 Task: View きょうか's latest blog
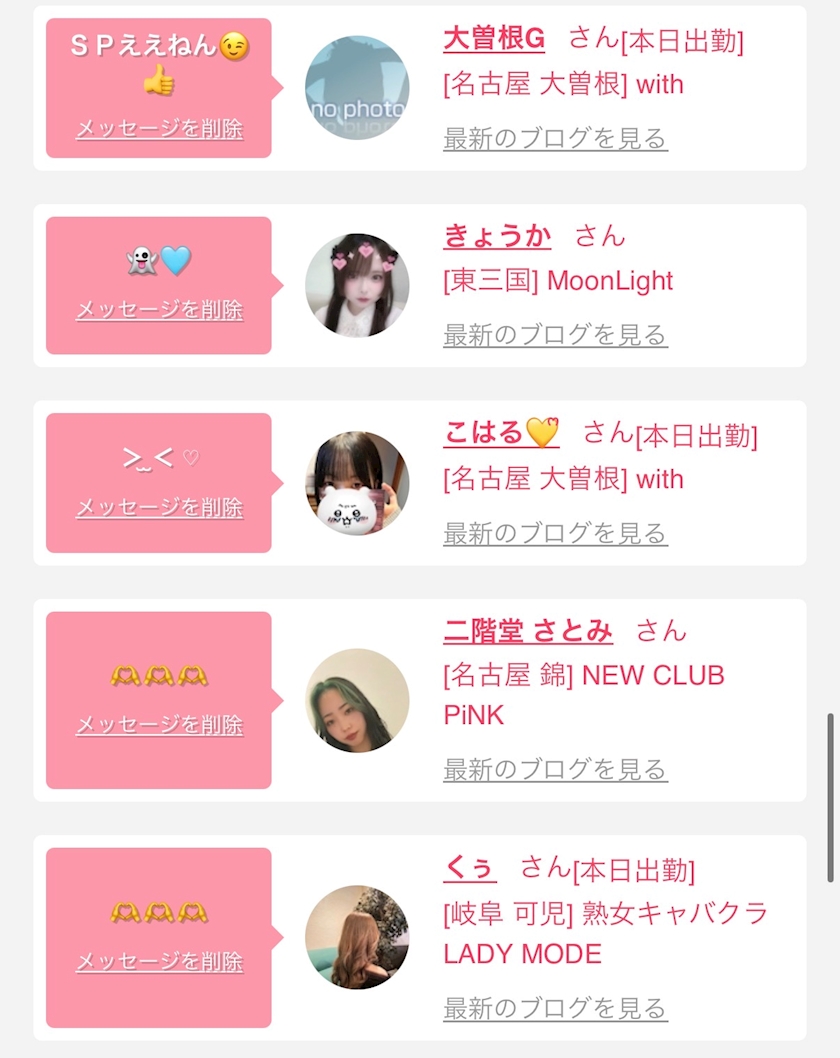555,335
